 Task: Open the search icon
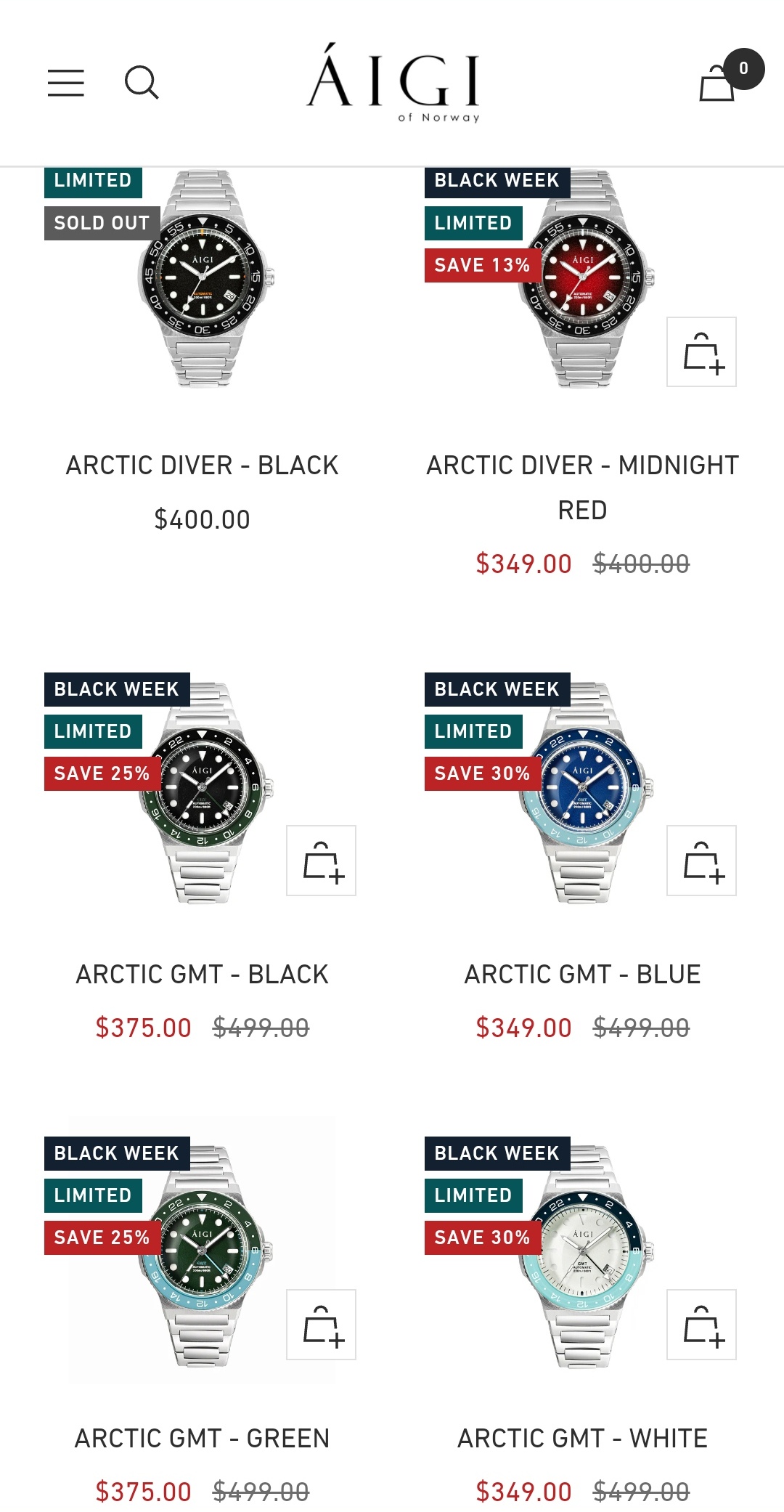(142, 83)
